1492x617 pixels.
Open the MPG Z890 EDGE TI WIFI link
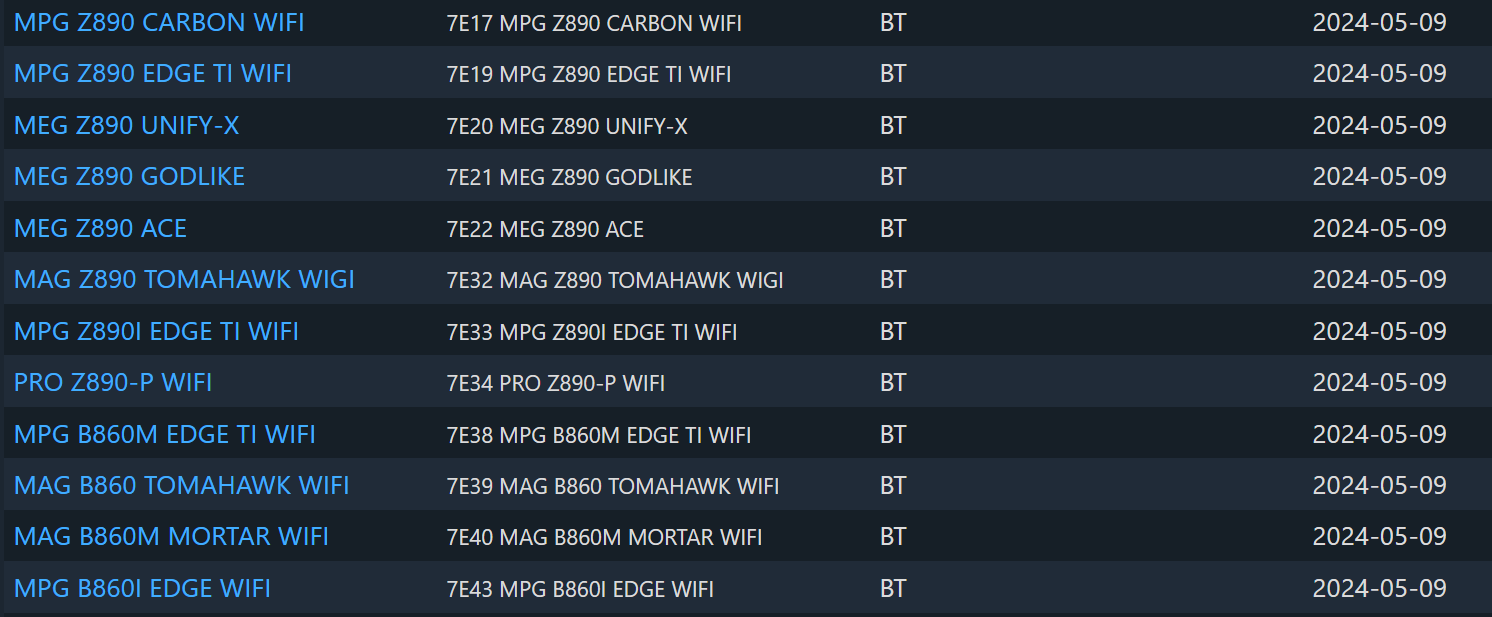pos(153,74)
